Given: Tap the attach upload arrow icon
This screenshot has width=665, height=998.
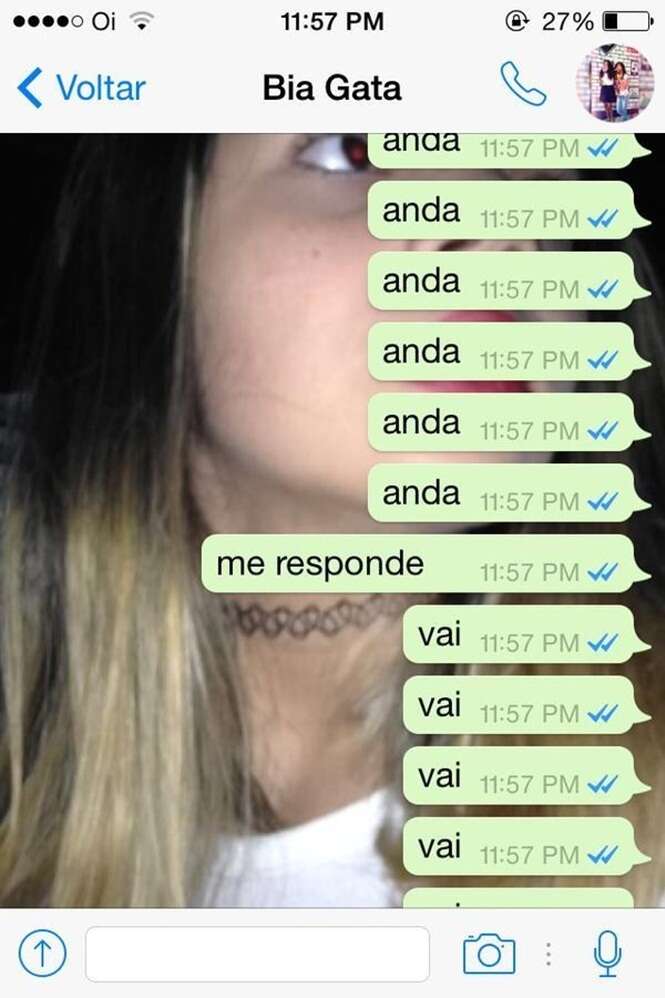Looking at the screenshot, I should [42, 954].
